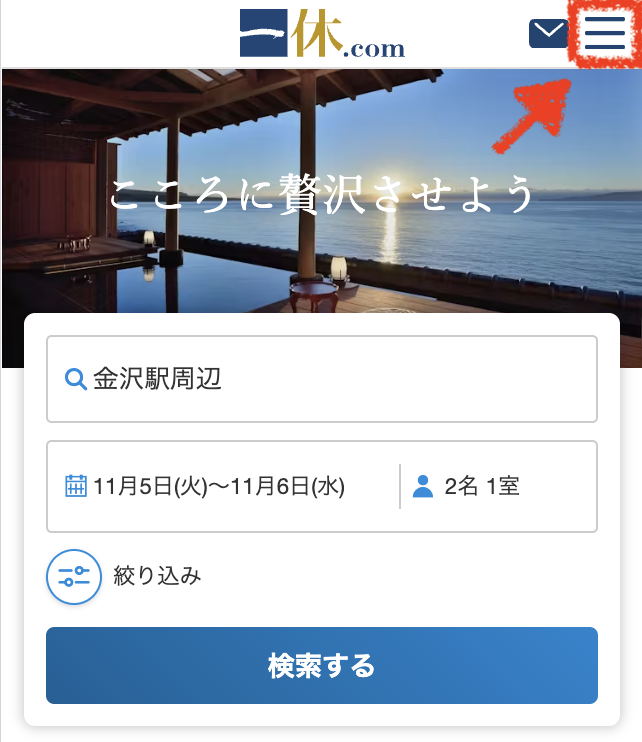Image resolution: width=642 pixels, height=742 pixels.
Task: Open the hamburger menu
Action: 605,33
